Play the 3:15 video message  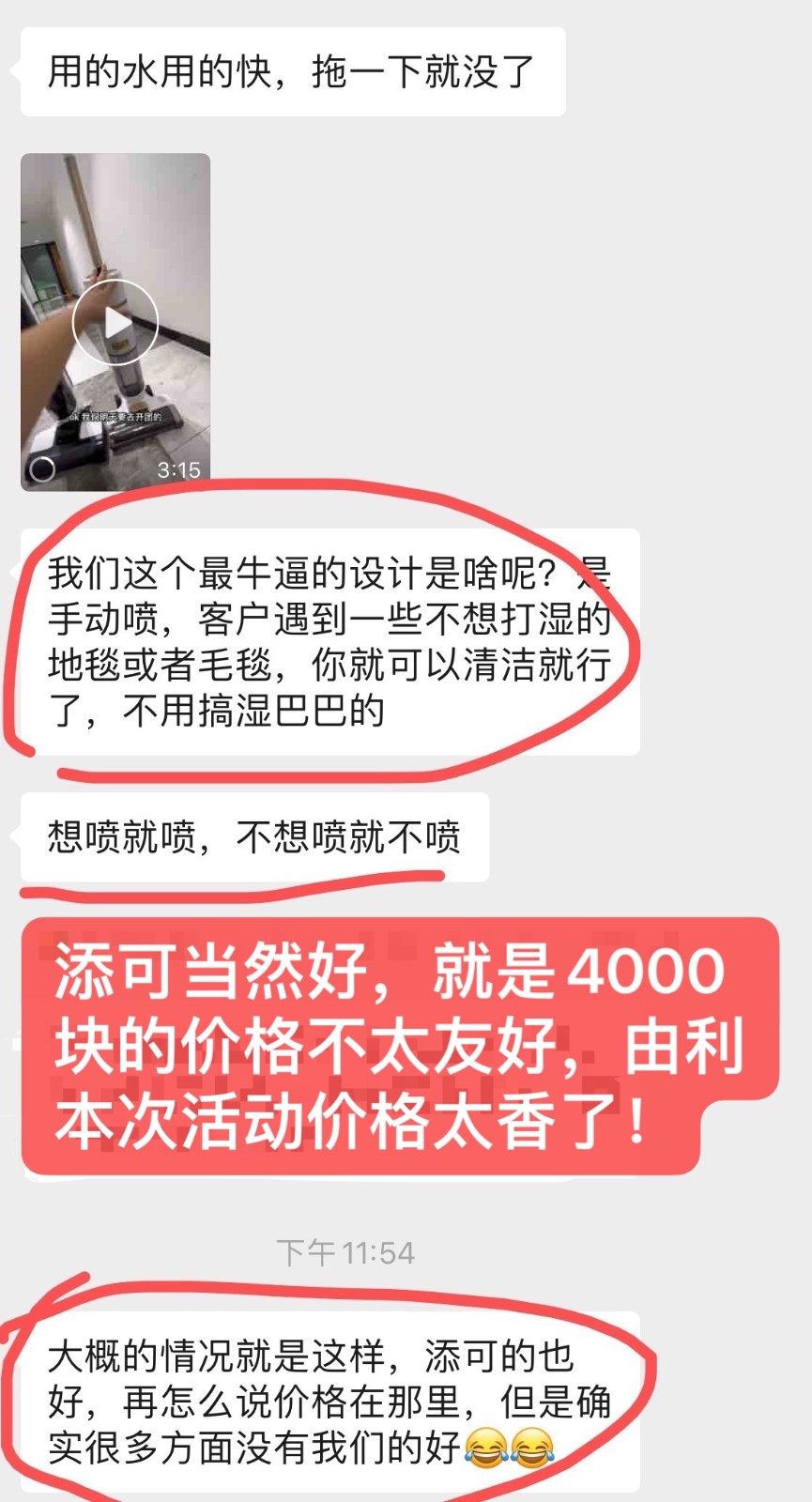pos(115,322)
